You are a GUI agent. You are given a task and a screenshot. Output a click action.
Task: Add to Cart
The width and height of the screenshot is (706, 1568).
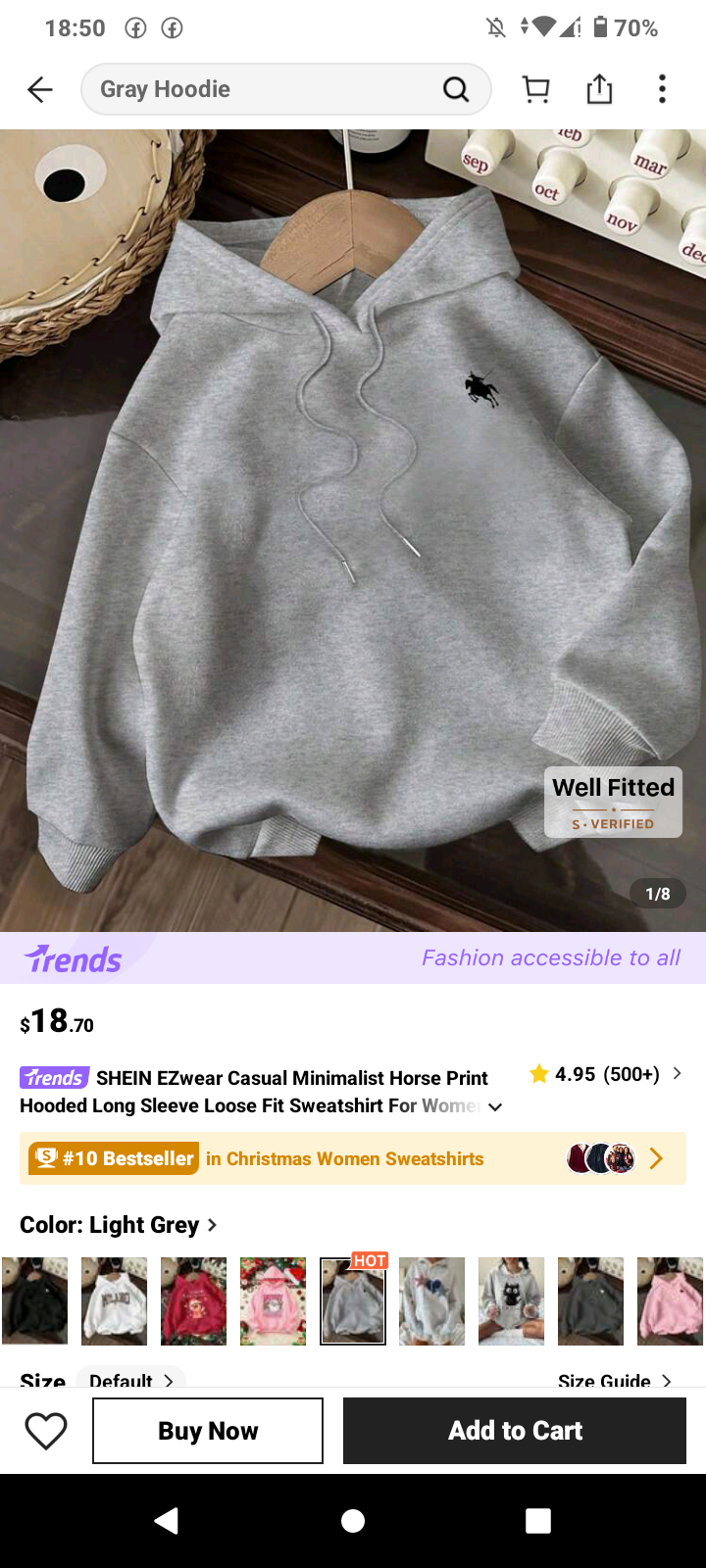coord(515,1431)
